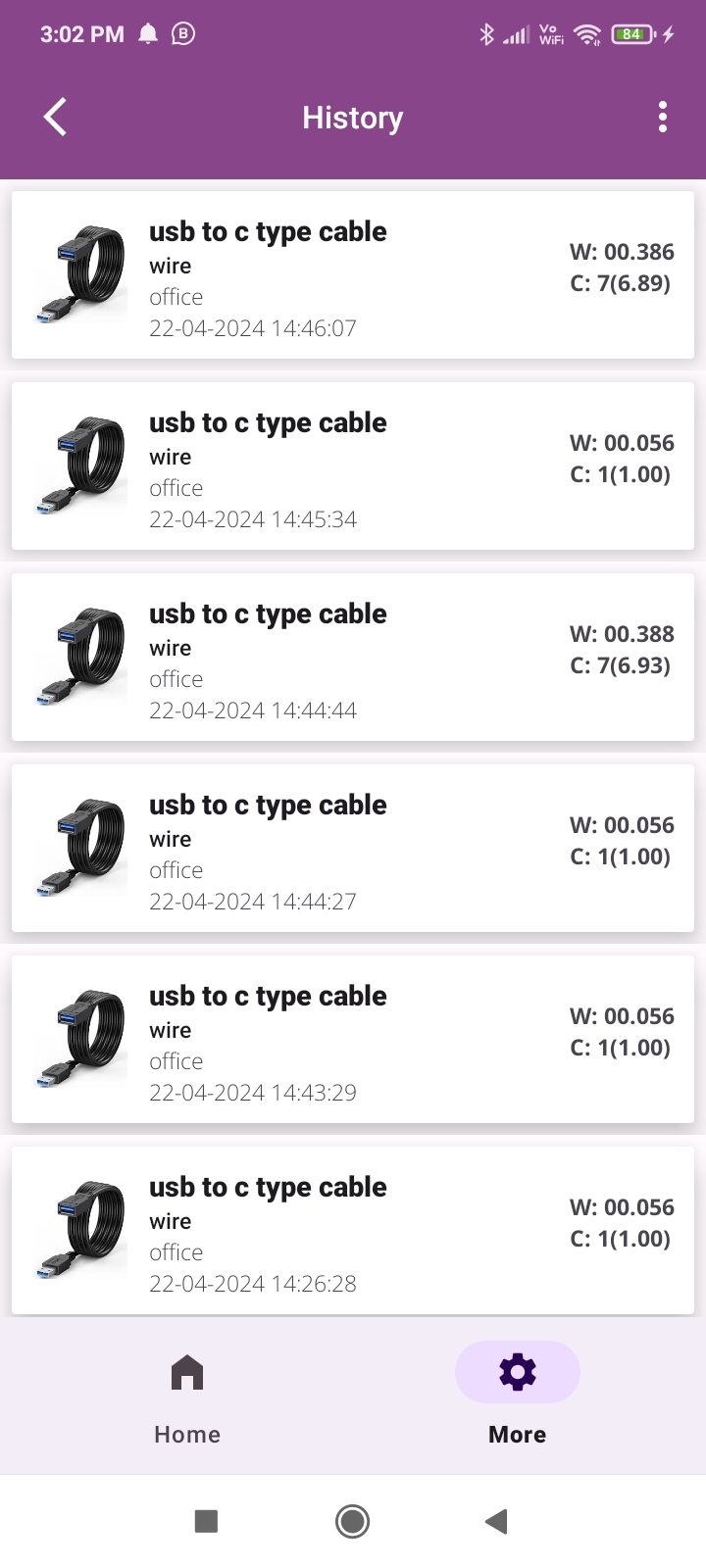Open the three-dot overflow menu
The height and width of the screenshot is (1568, 706).
[663, 118]
